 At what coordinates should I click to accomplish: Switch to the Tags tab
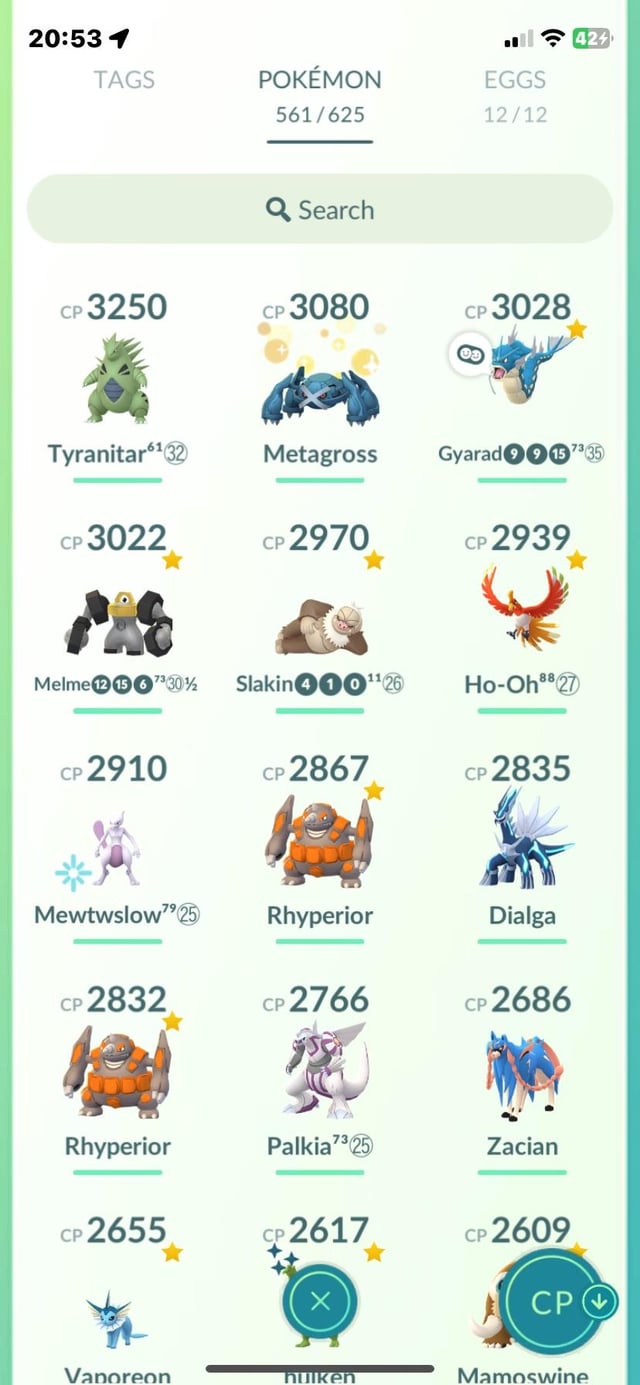pyautogui.click(x=124, y=81)
